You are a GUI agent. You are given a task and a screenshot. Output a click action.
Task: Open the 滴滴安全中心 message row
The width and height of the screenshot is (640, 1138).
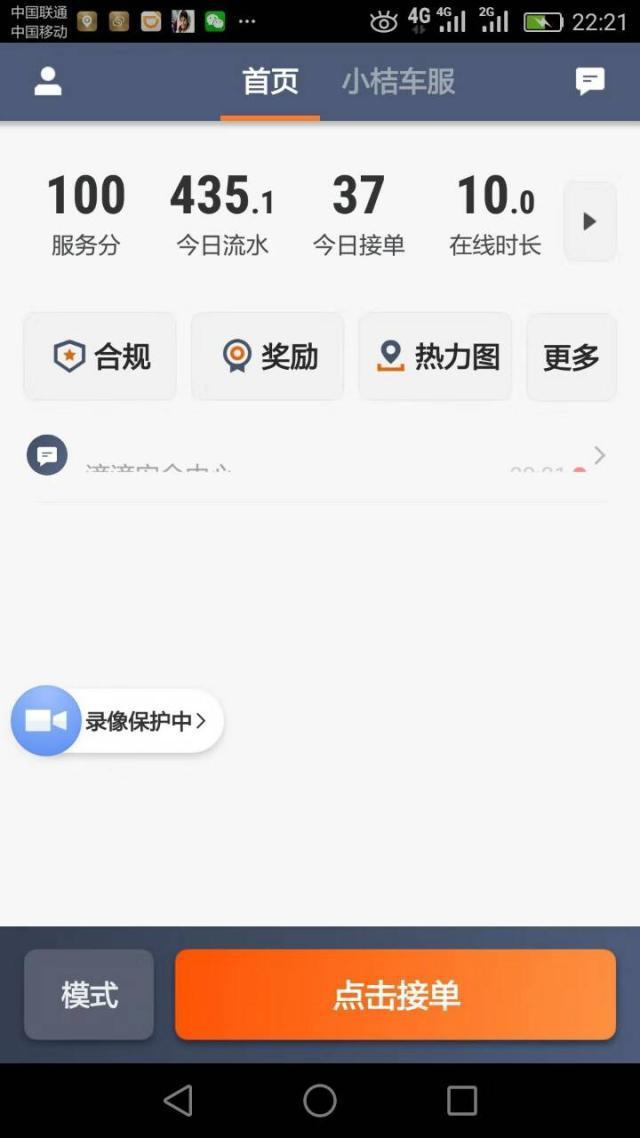point(318,458)
